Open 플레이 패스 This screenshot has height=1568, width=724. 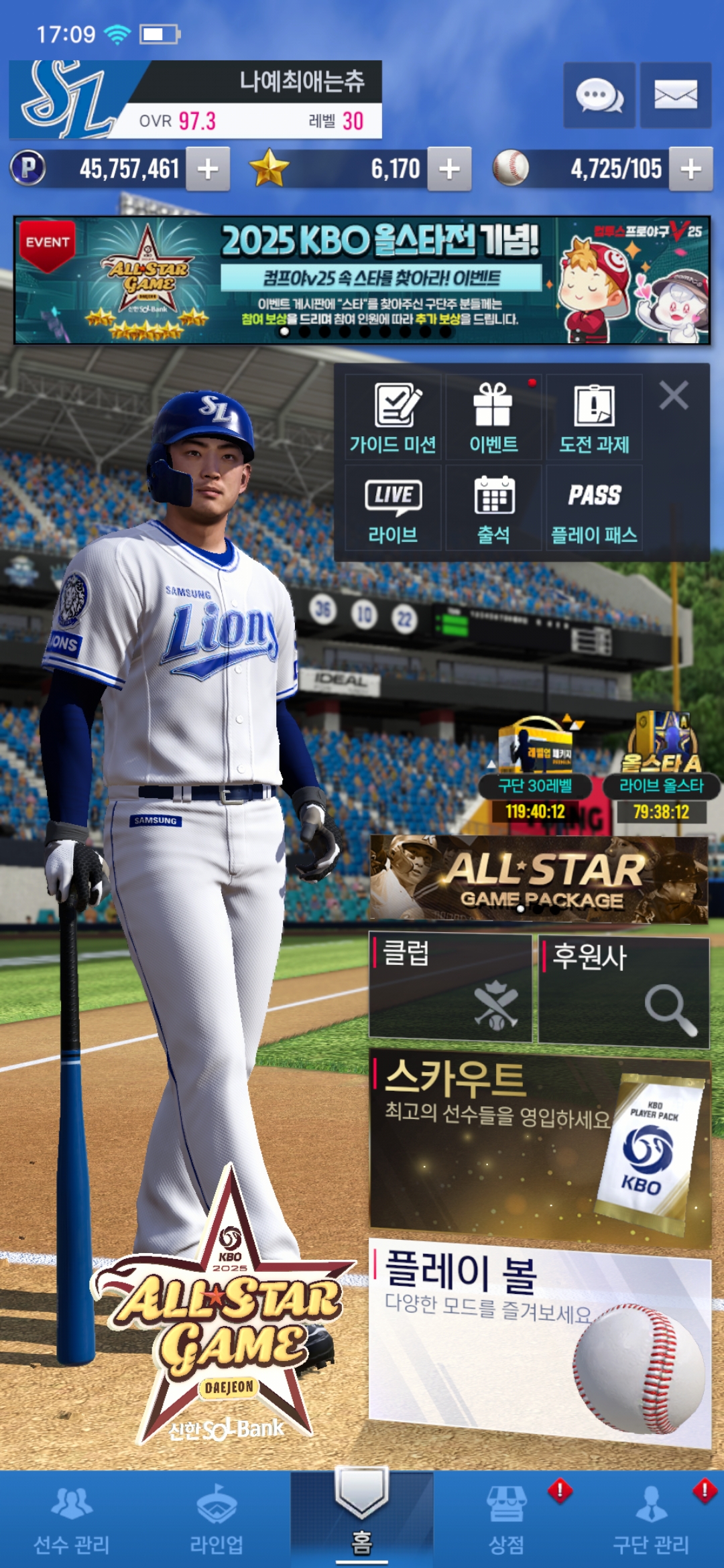coord(594,508)
